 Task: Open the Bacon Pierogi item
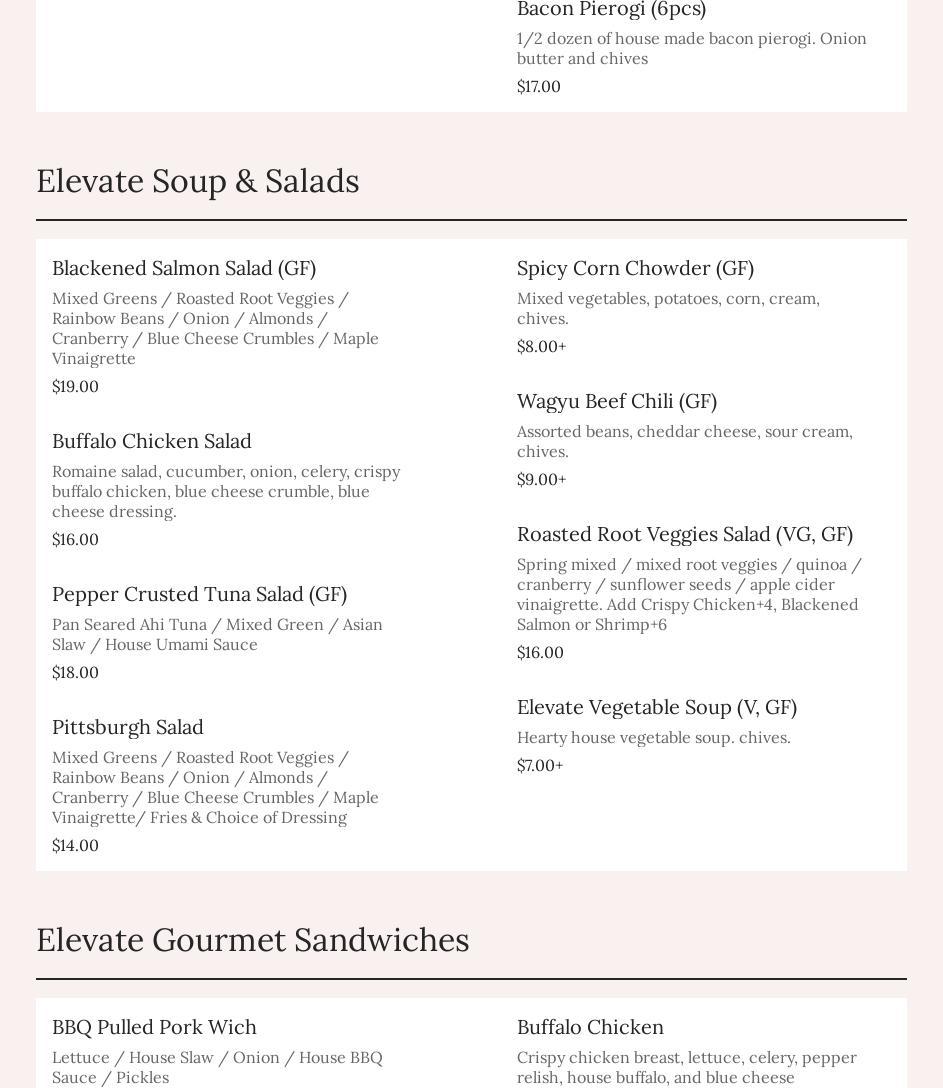(611, 10)
